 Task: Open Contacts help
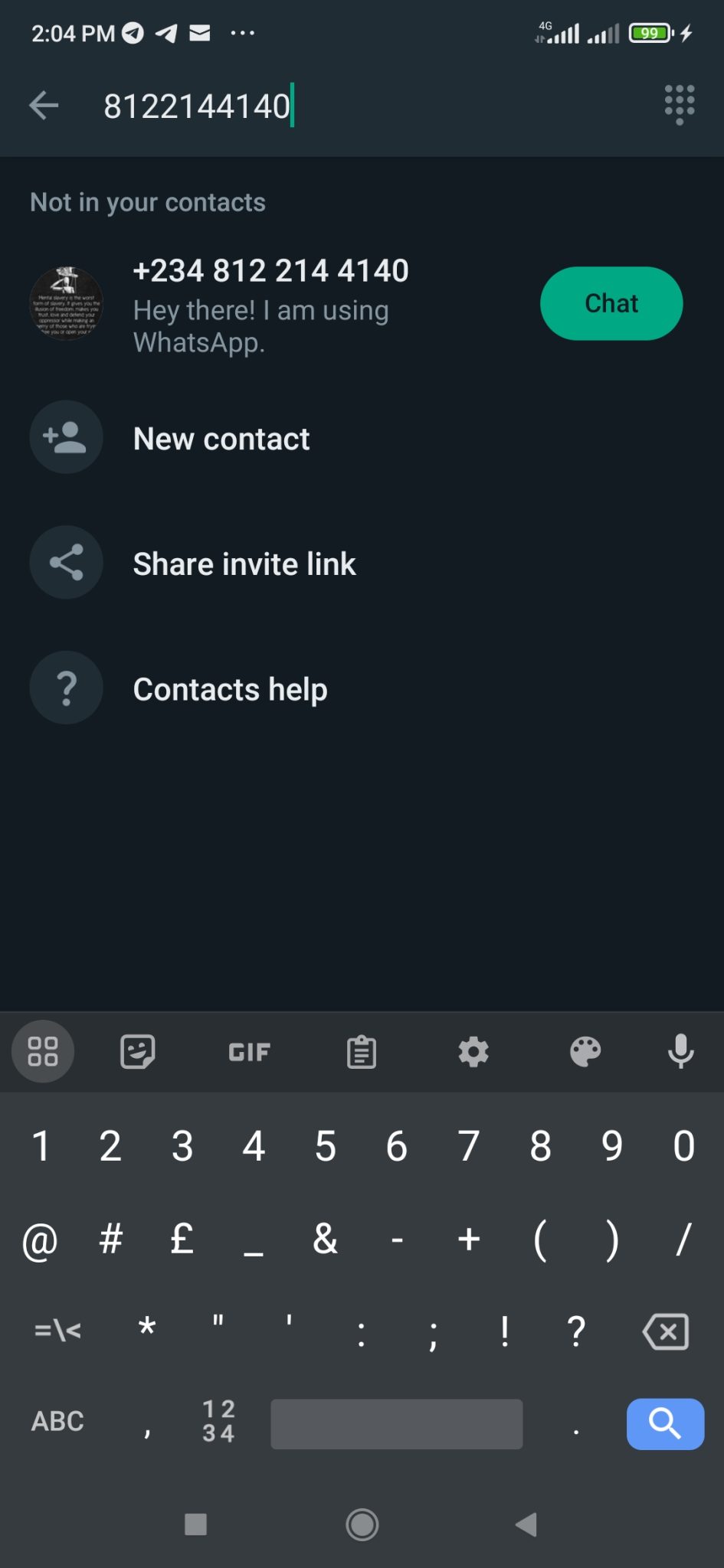[x=230, y=689]
